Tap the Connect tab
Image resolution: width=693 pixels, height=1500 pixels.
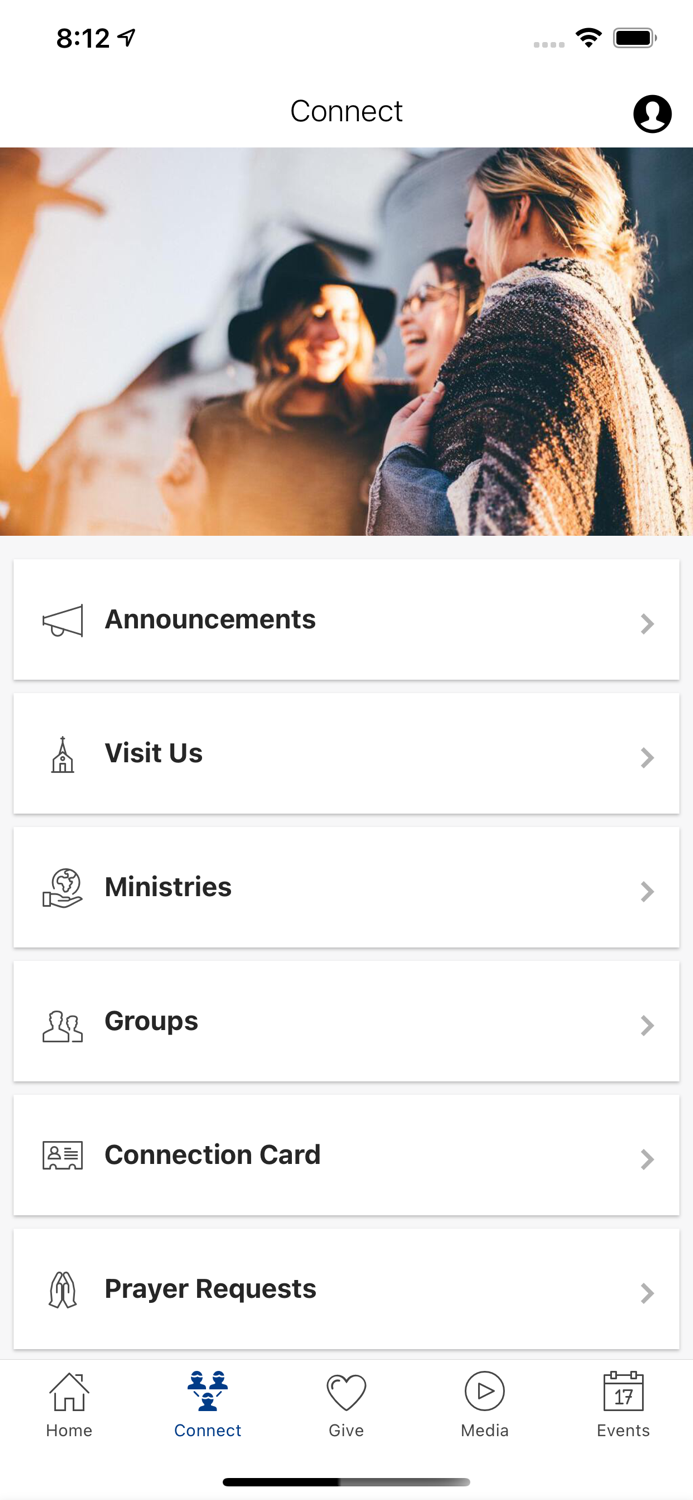208,1404
